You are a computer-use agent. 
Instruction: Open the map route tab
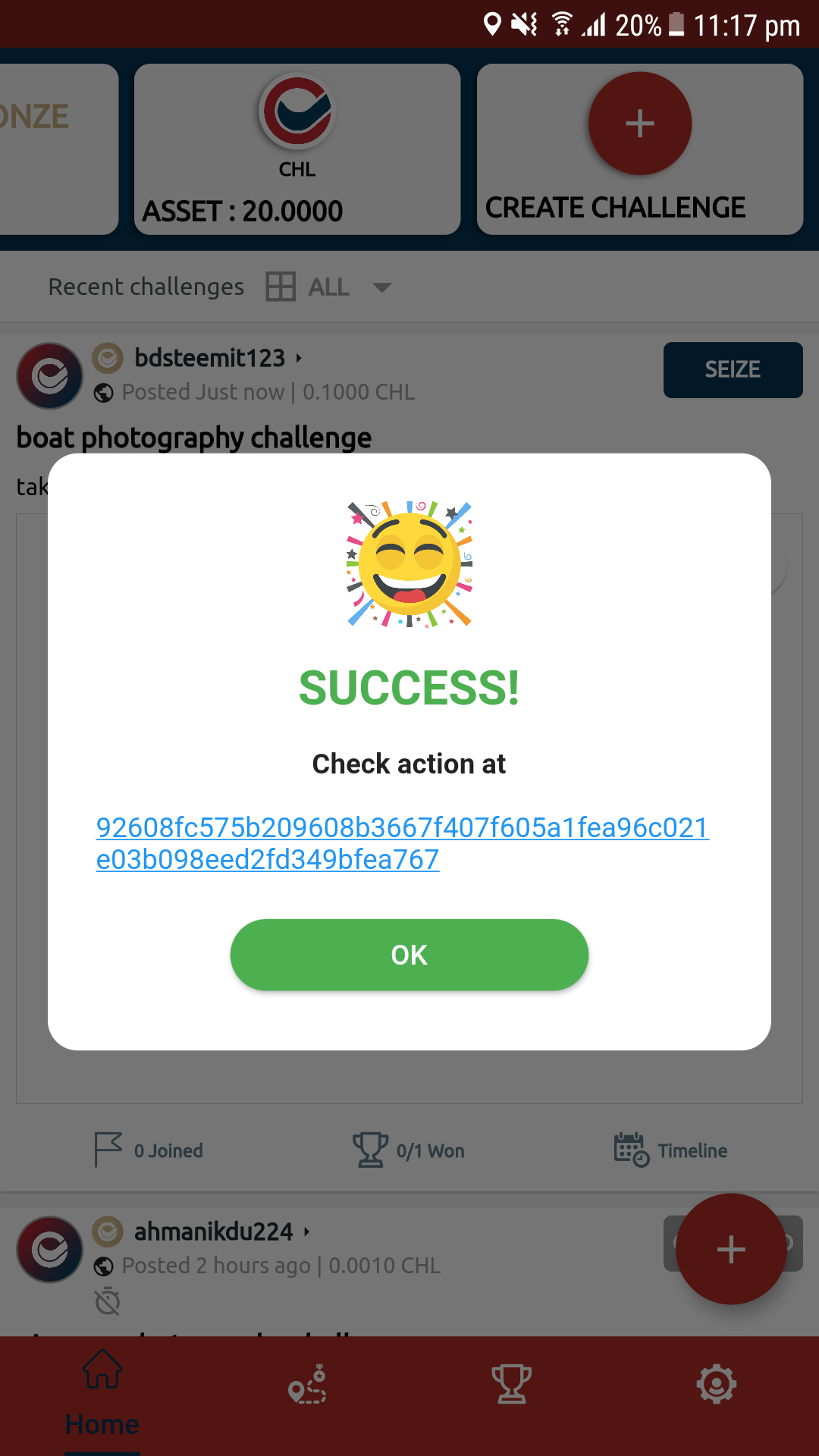pos(307,1385)
